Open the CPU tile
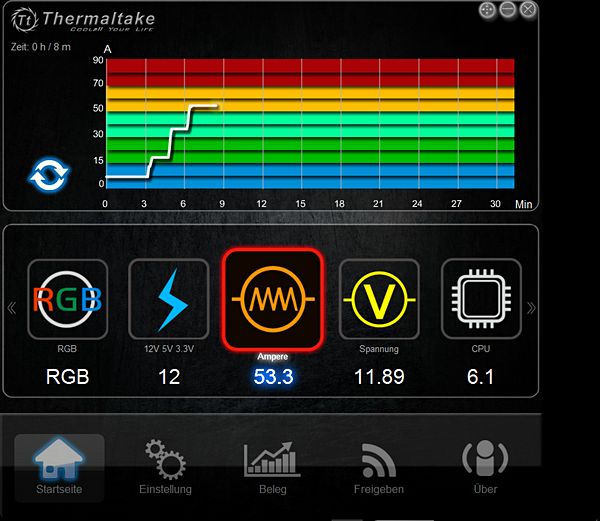This screenshot has width=600, height=521. [x=481, y=300]
